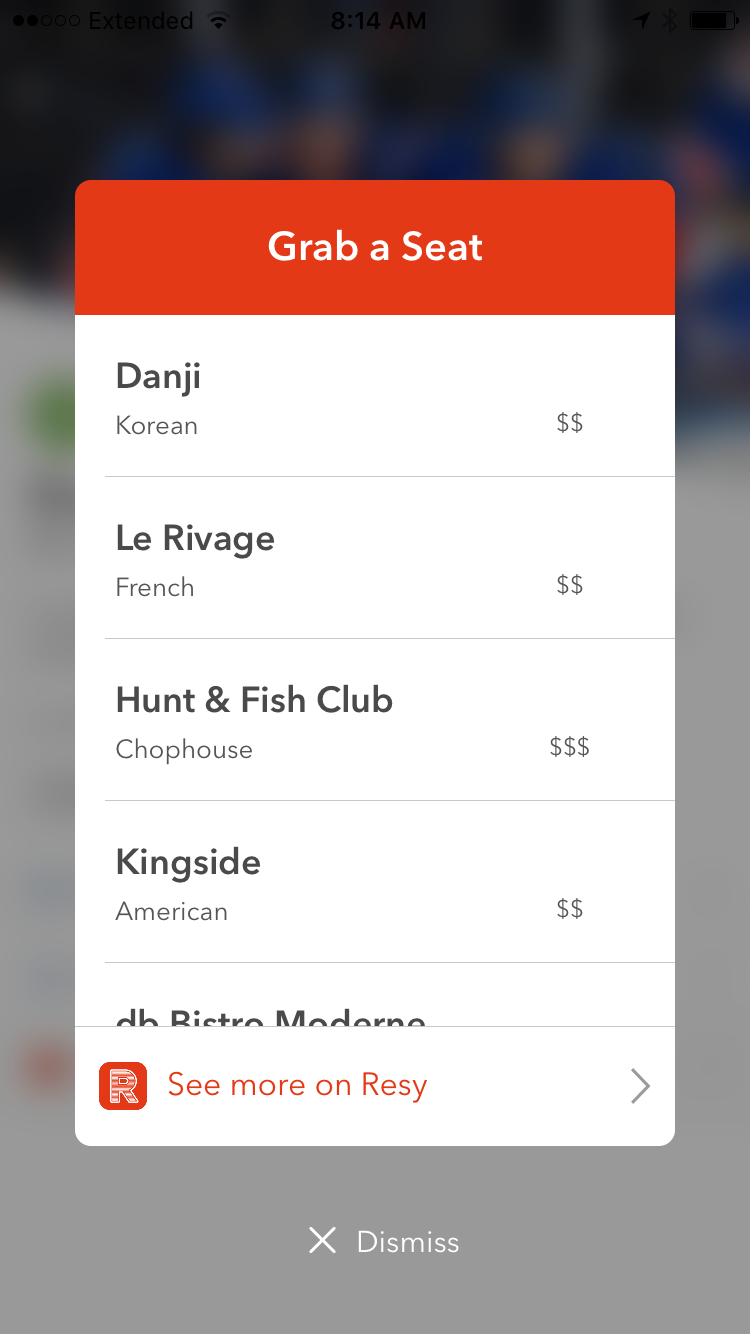Open Kingside American restaurant
Screen dimensions: 750x1334
pyautogui.click(x=375, y=883)
